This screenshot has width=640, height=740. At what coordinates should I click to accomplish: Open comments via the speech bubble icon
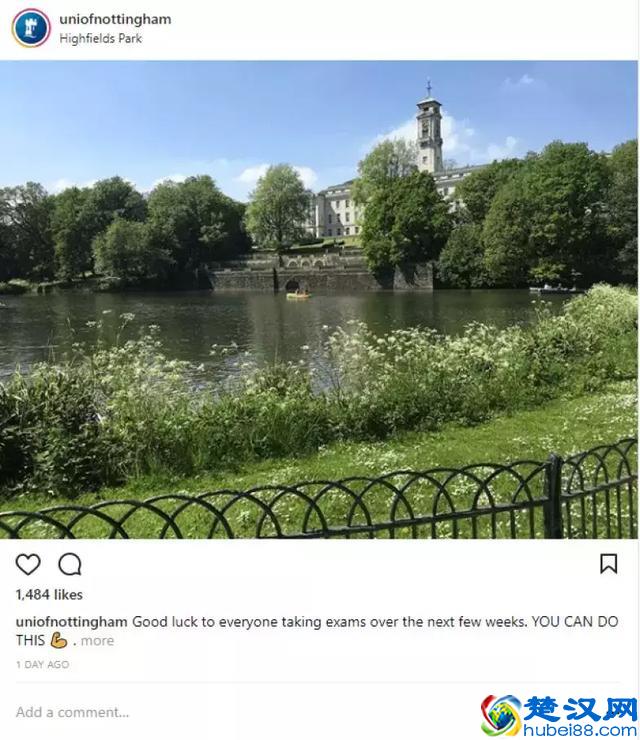pyautogui.click(x=70, y=564)
